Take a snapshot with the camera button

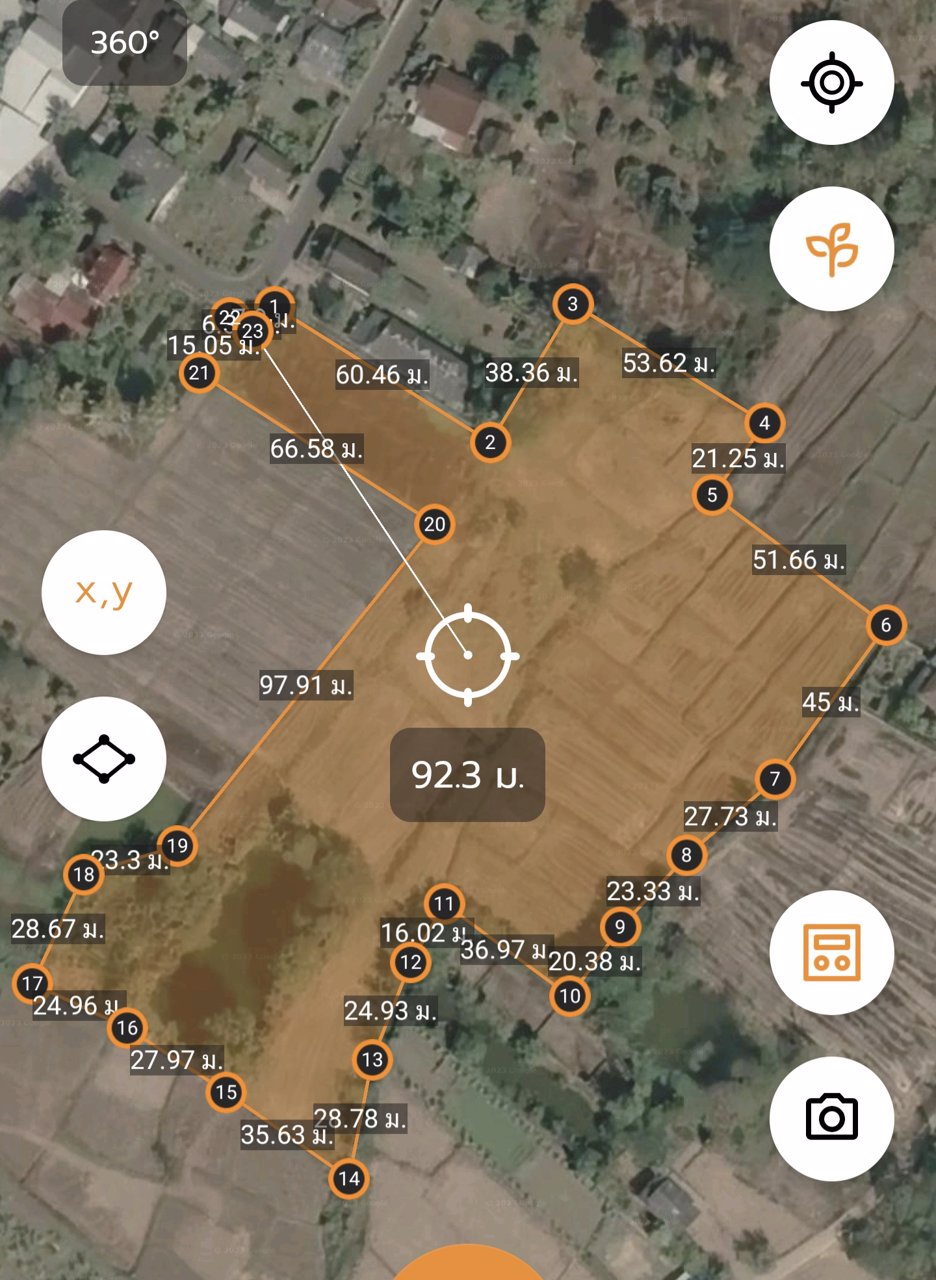click(x=831, y=1117)
